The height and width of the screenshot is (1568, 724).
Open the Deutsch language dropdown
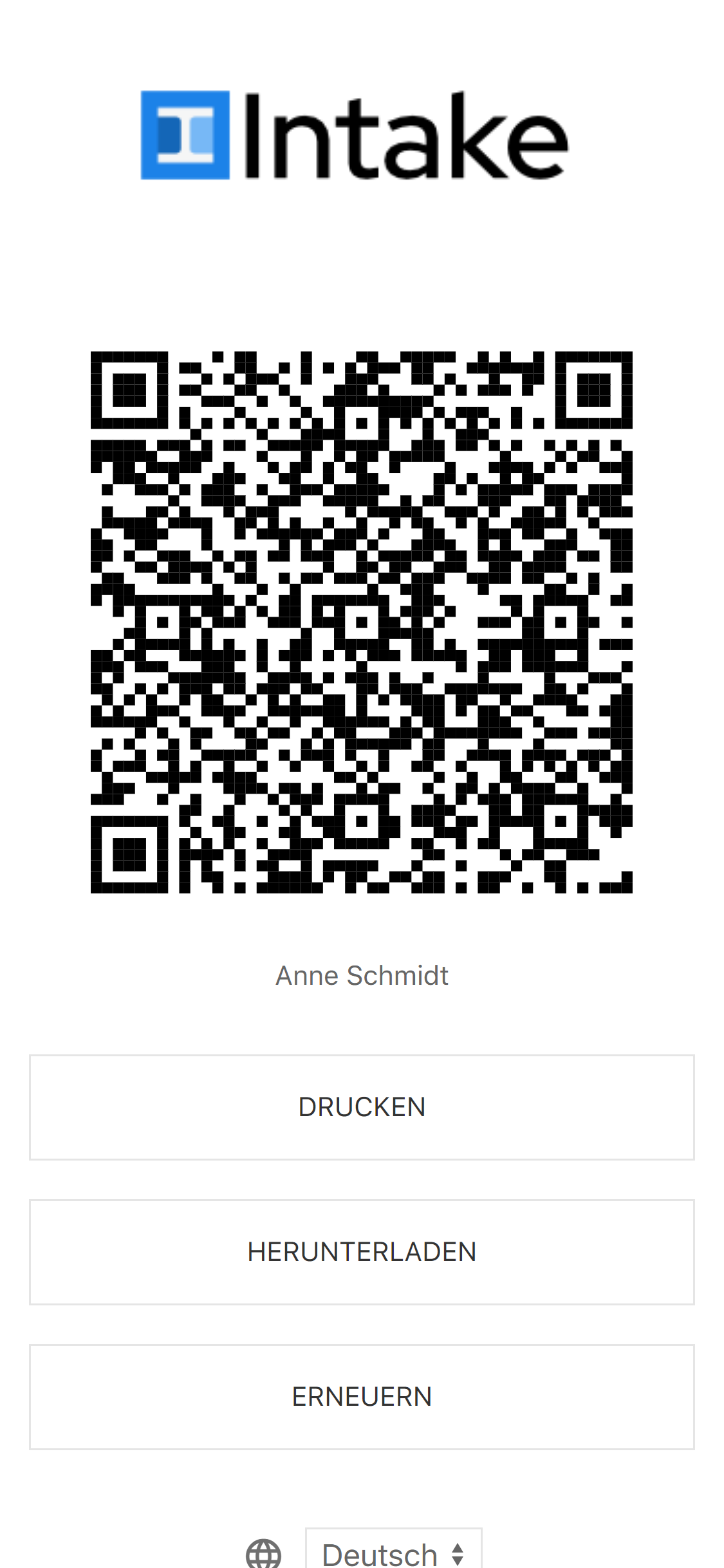coord(393,1553)
